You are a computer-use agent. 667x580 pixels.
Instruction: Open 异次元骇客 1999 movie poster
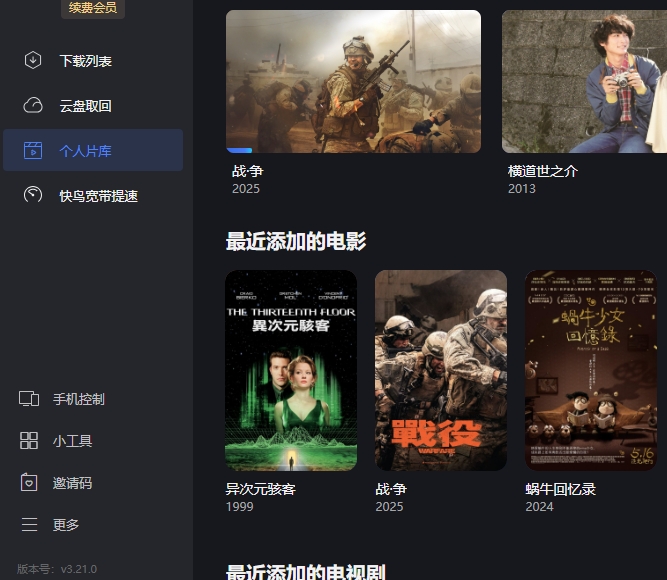(x=291, y=370)
